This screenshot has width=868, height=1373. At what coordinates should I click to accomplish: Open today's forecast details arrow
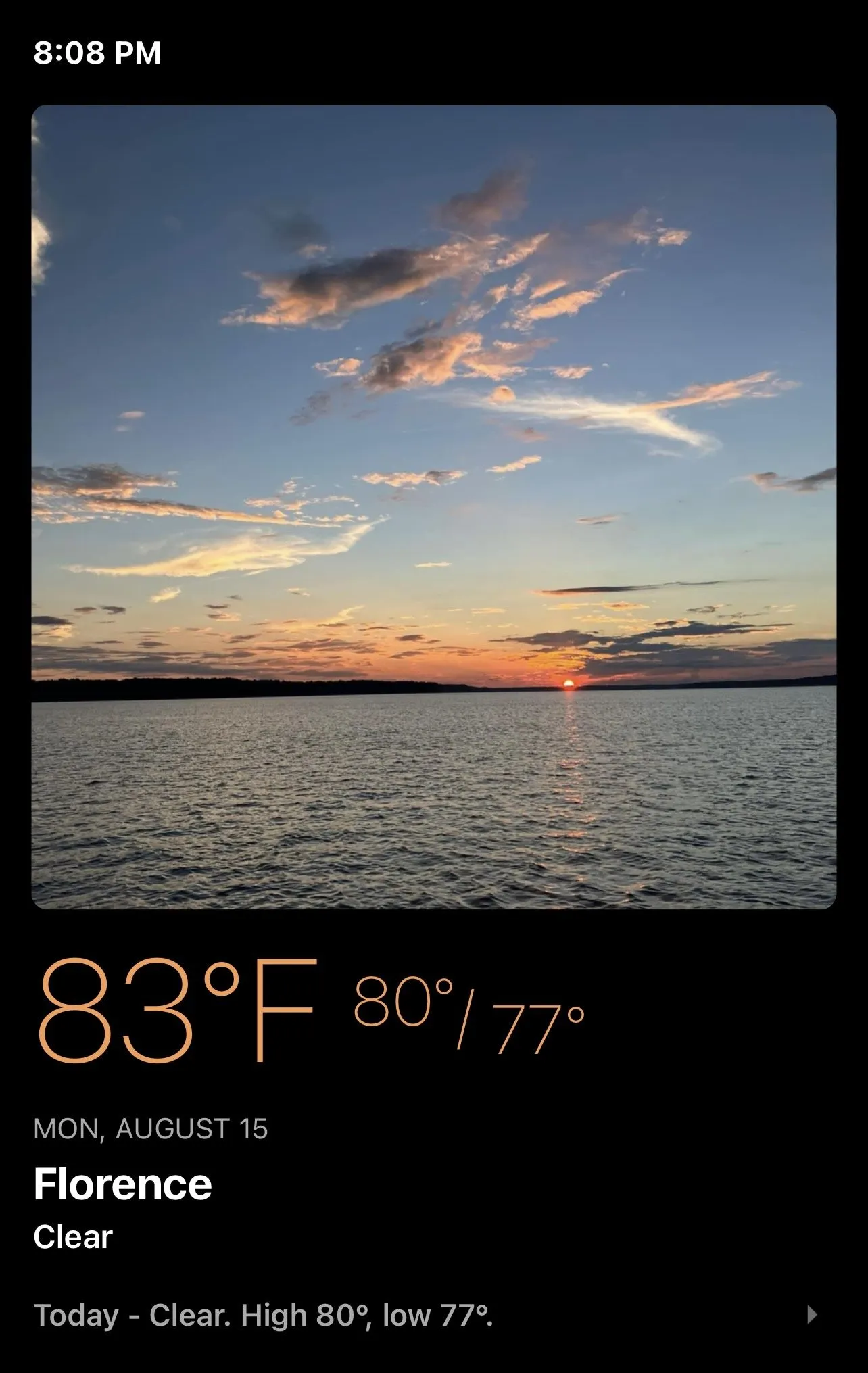[x=812, y=1315]
